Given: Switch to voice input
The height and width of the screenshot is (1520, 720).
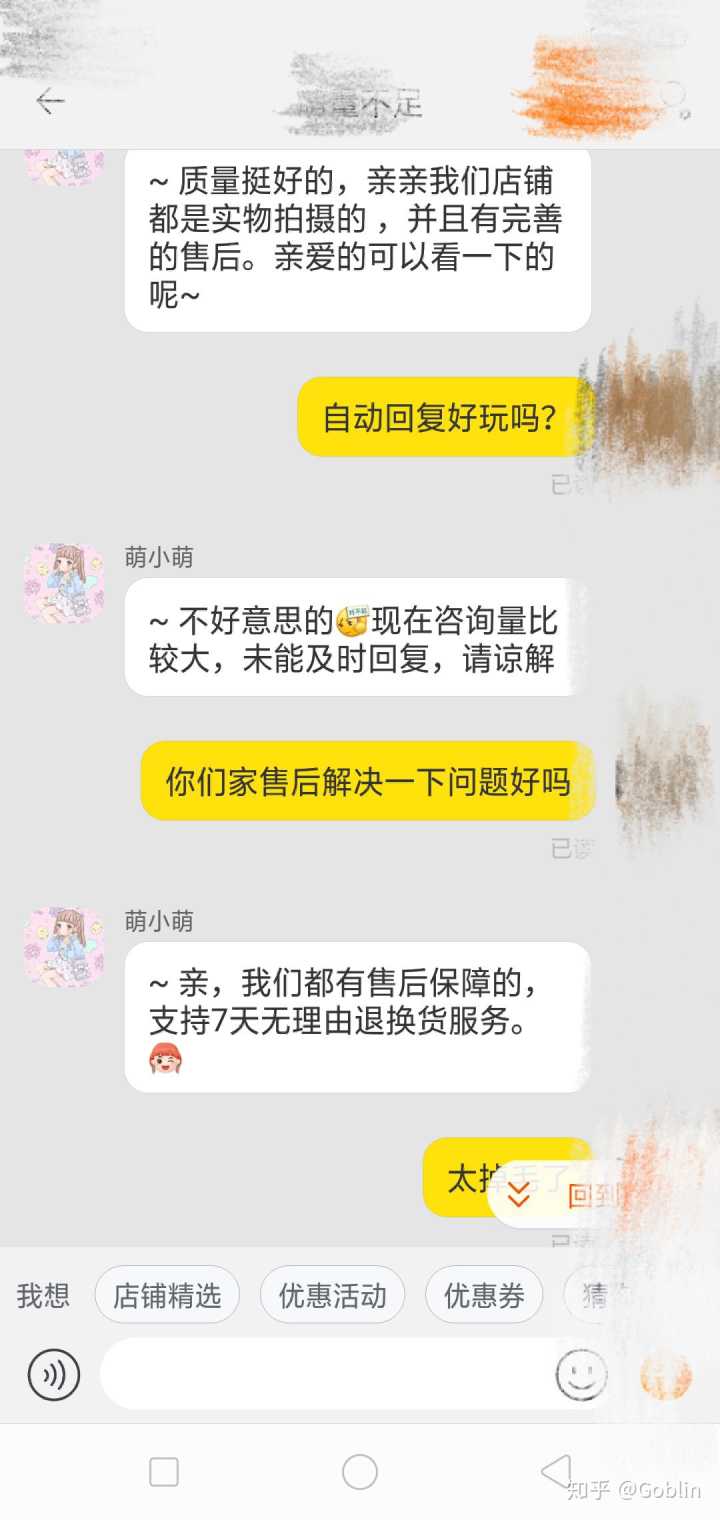Looking at the screenshot, I should [53, 1375].
